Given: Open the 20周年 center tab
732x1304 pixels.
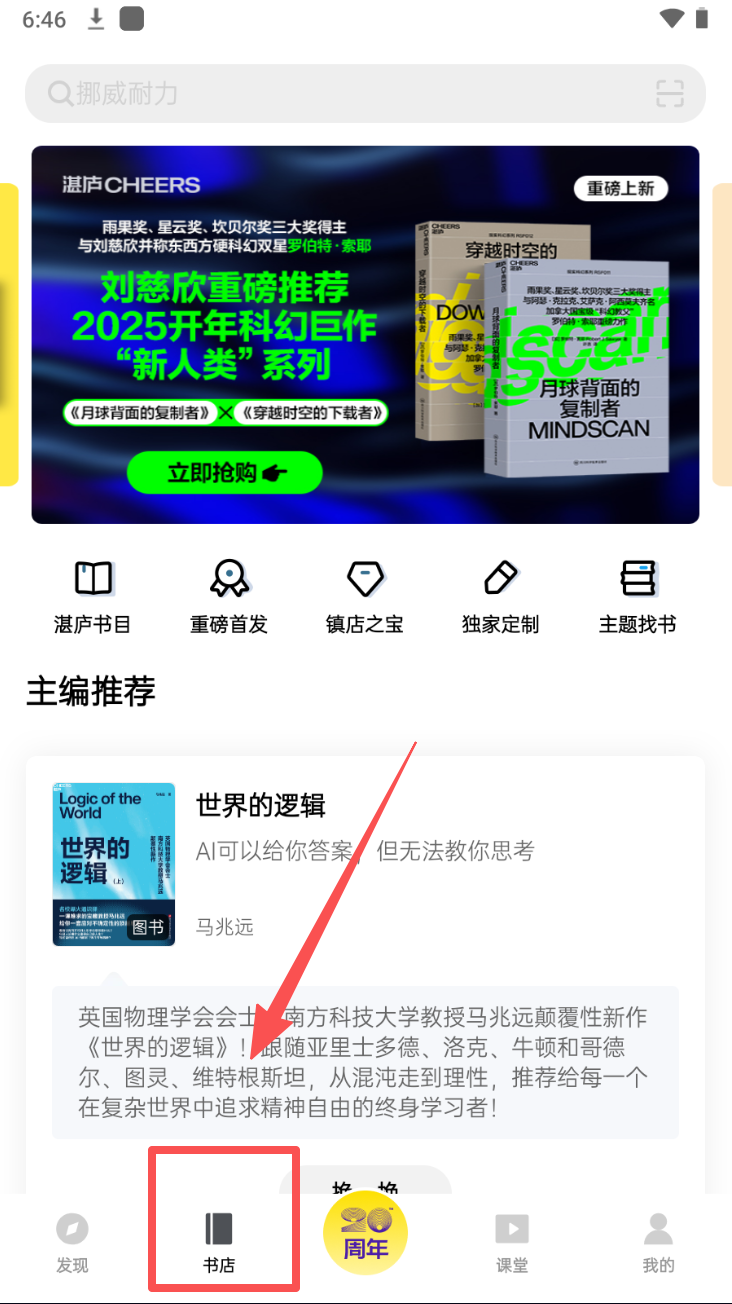Looking at the screenshot, I should [x=365, y=1238].
